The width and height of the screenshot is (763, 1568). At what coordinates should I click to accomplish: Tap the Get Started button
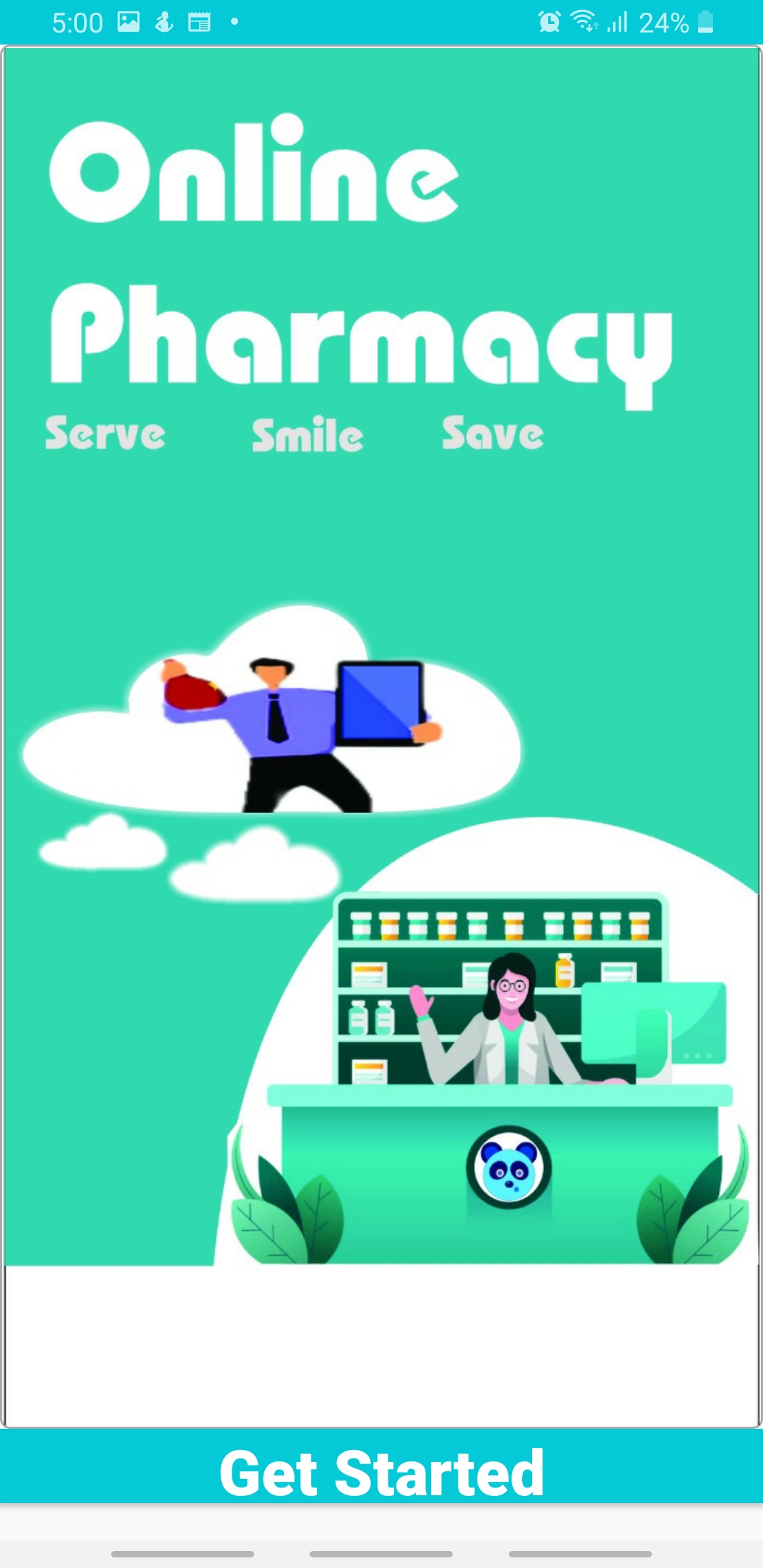381,1473
